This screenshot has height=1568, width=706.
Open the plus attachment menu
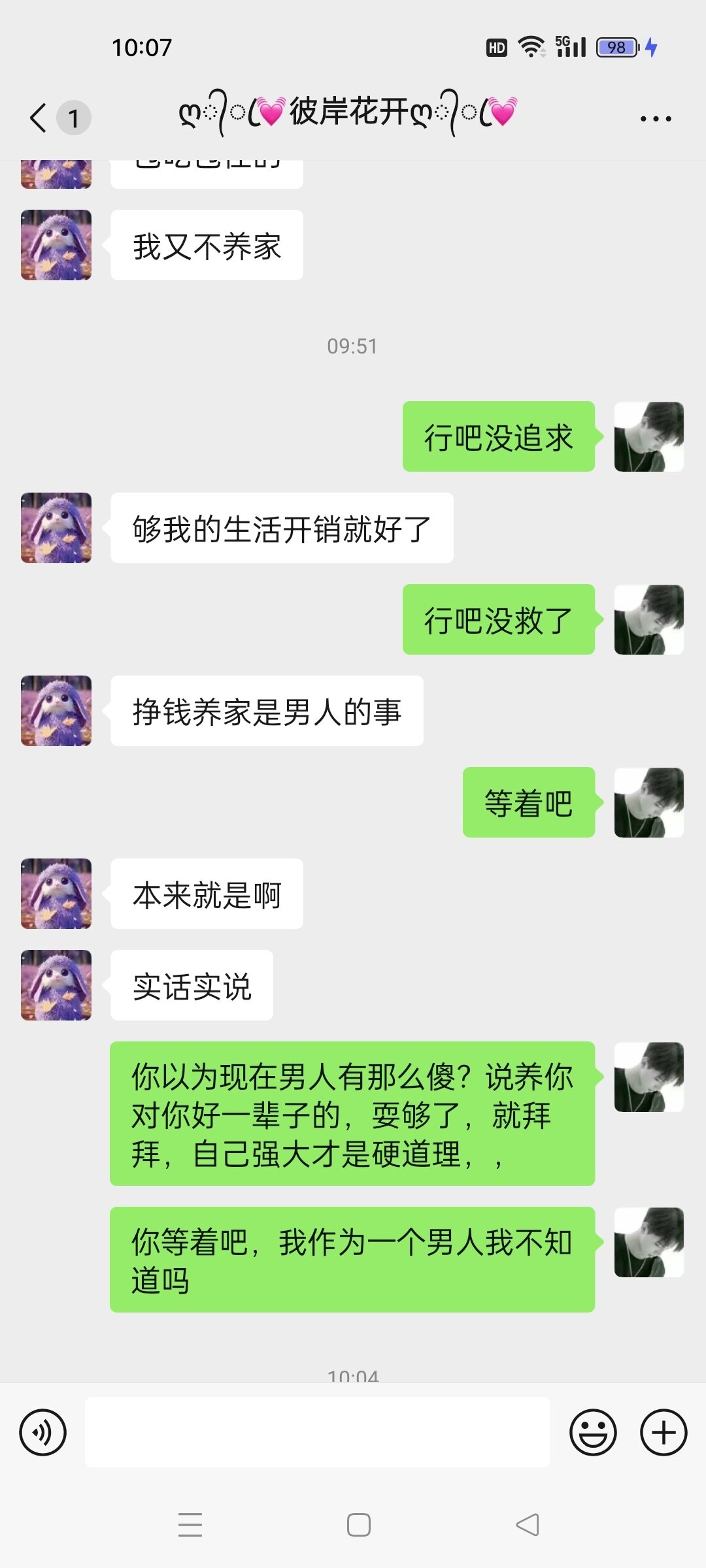click(664, 1433)
